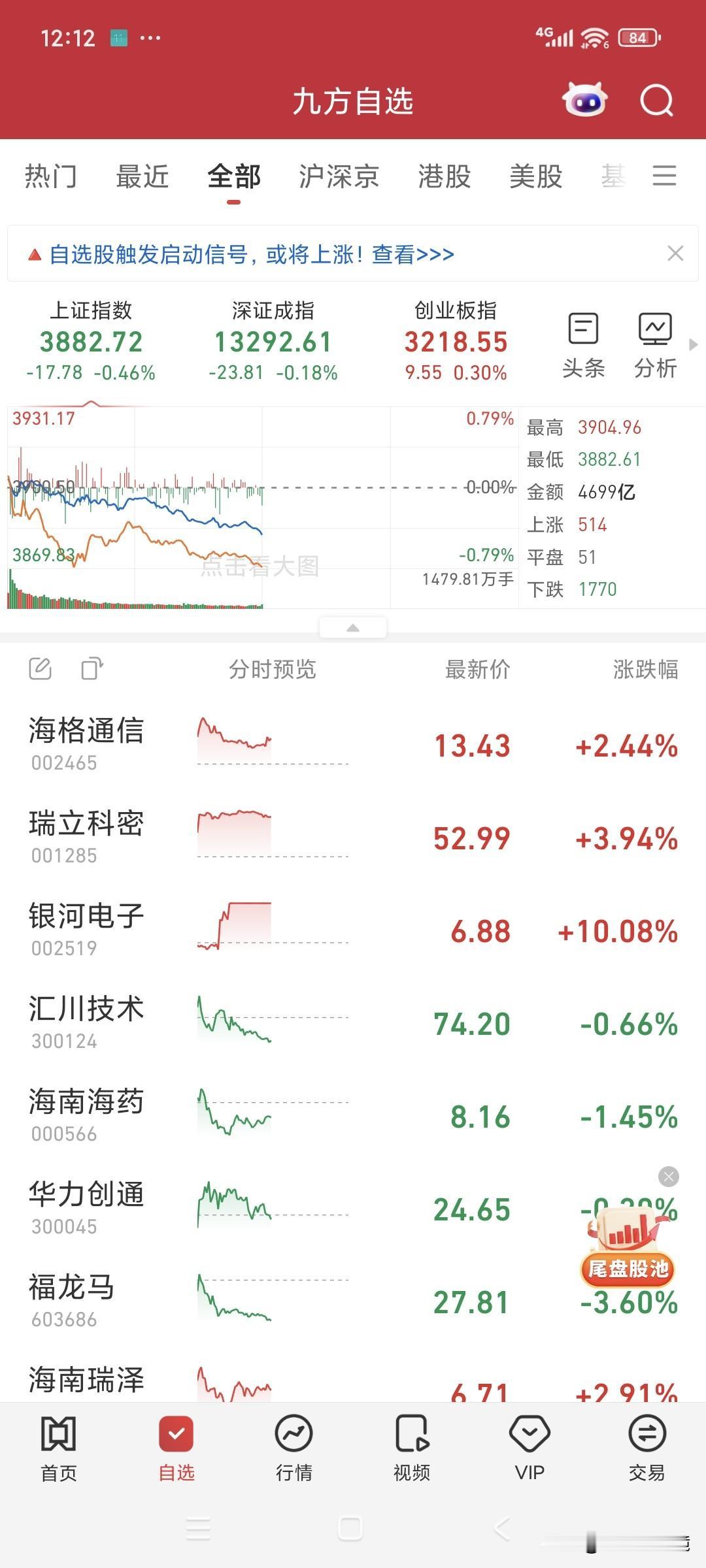Open the 交易 trading icon
706x1568 pixels.
(x=647, y=1441)
